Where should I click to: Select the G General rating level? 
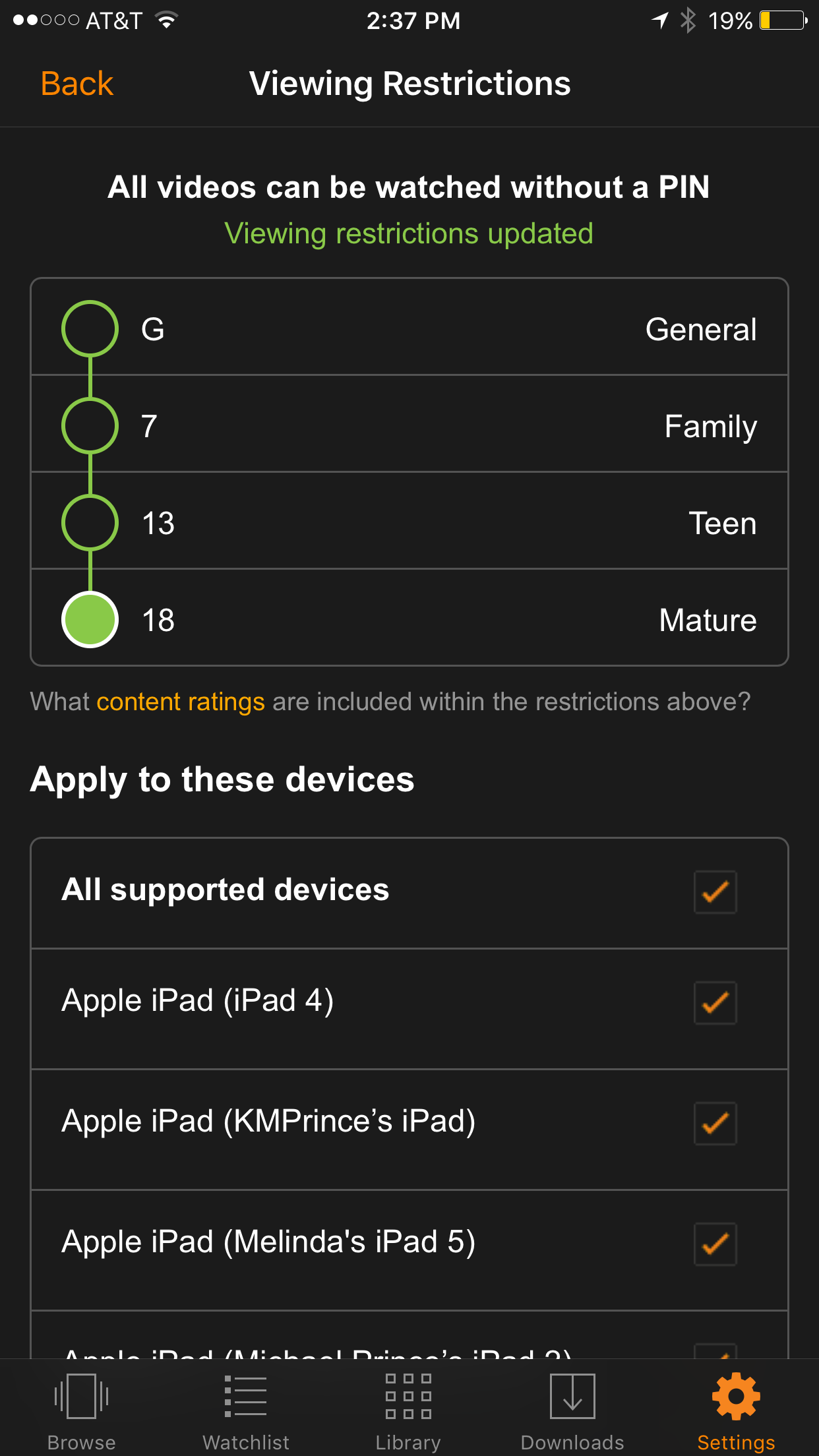tap(90, 328)
